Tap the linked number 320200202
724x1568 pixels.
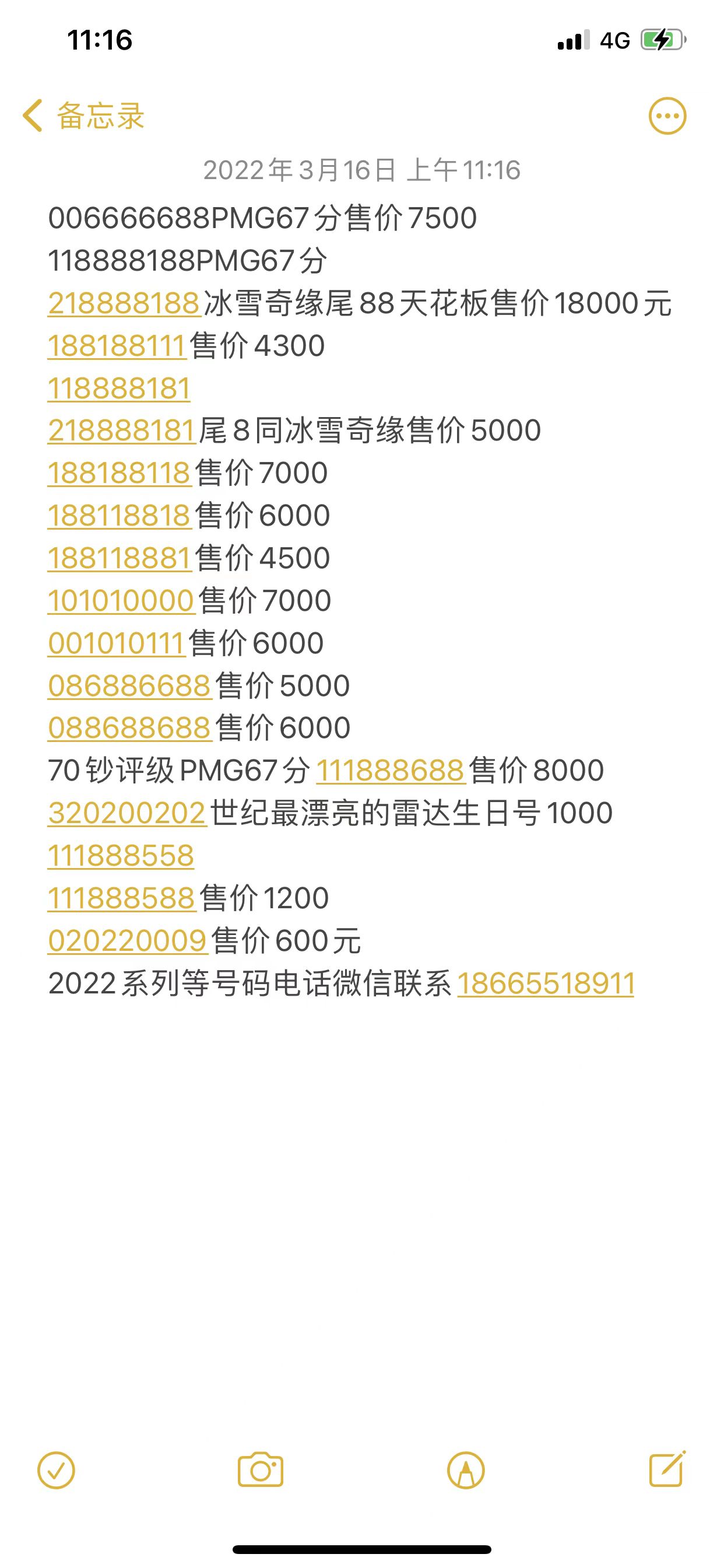(127, 813)
